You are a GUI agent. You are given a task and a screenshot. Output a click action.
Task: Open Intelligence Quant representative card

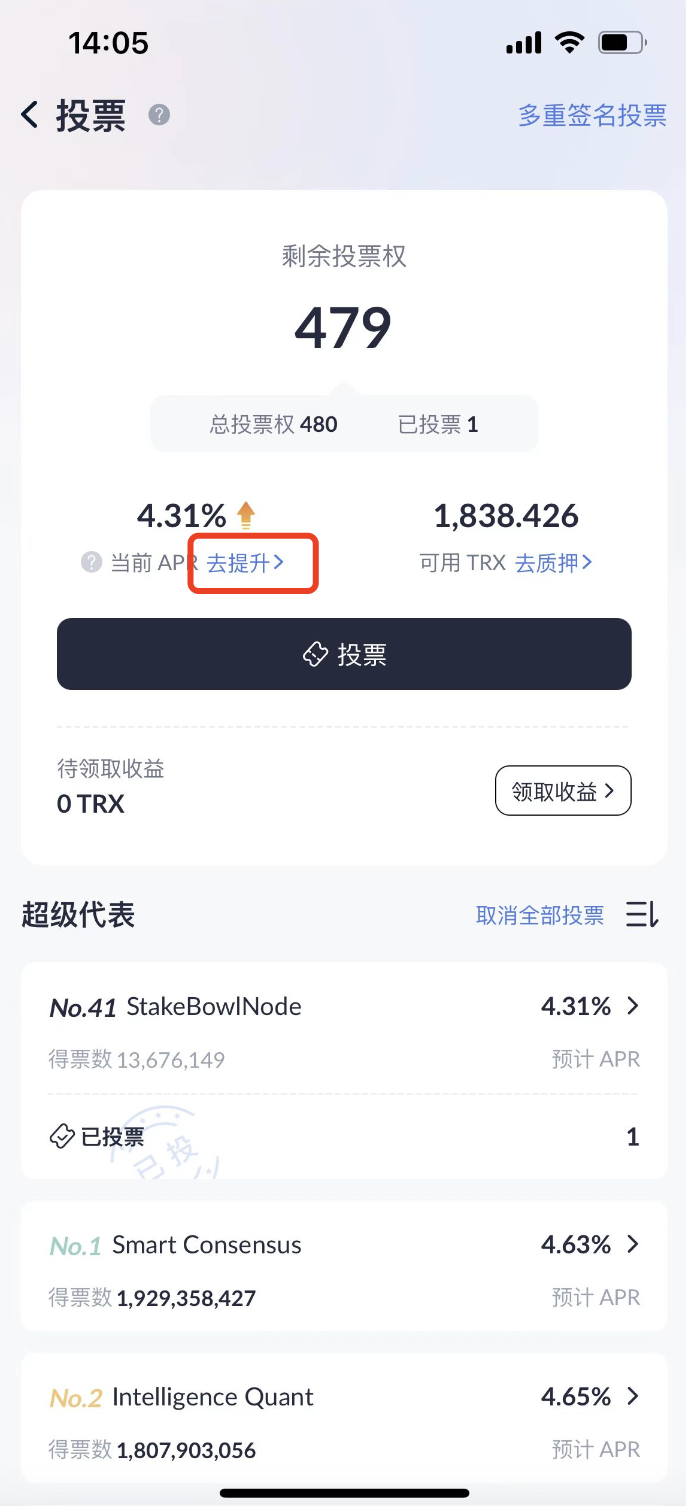(344, 1418)
